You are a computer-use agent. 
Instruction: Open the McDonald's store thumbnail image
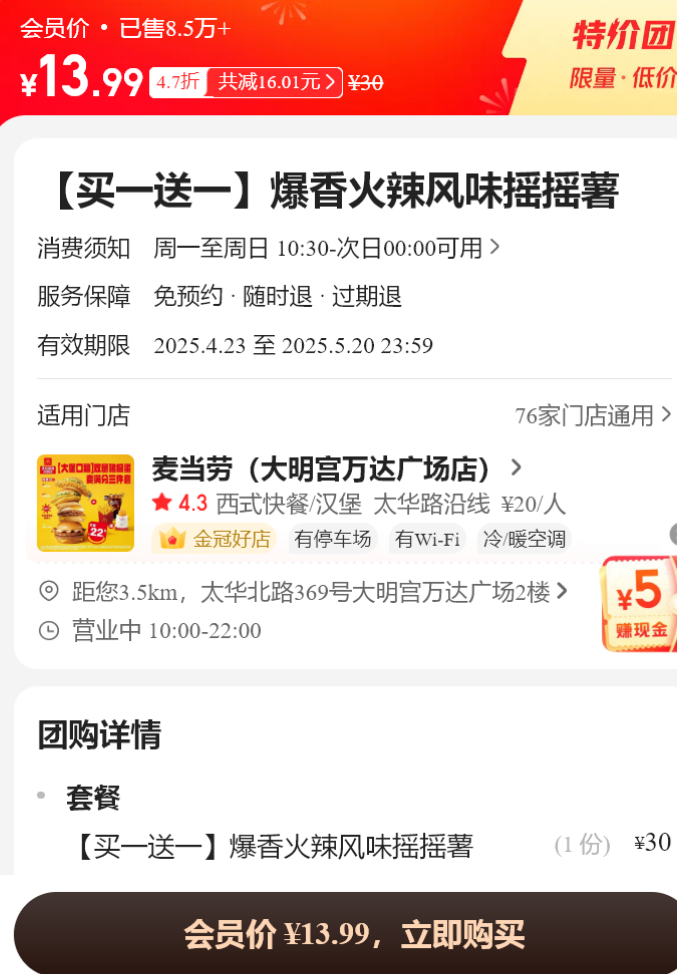click(x=85, y=503)
